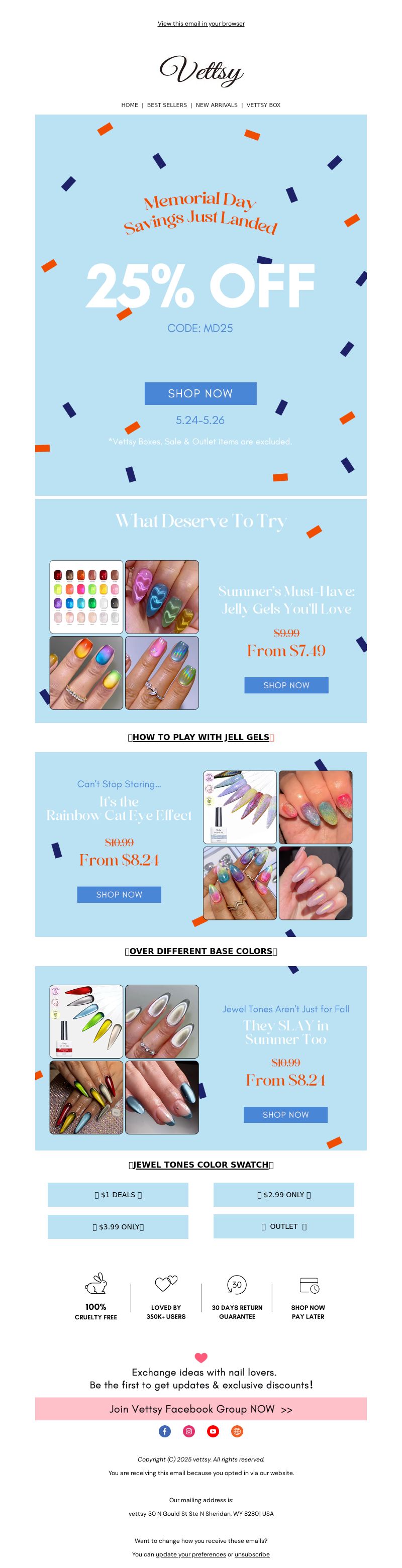Open the YouTube icon
This screenshot has height=1568, width=402.
click(213, 1431)
